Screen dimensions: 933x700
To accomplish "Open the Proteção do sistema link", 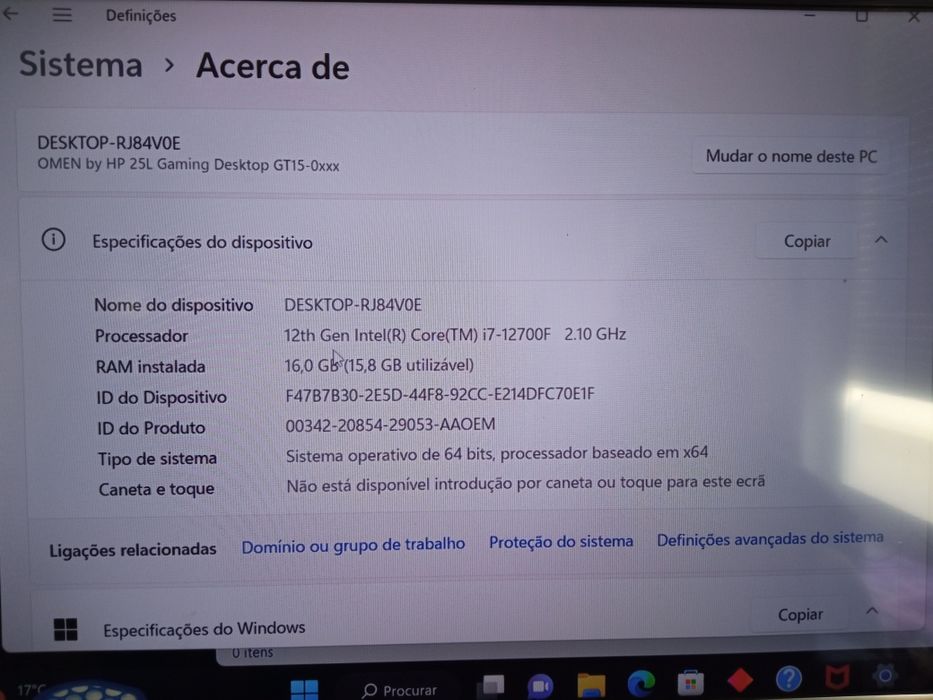I will (561, 541).
